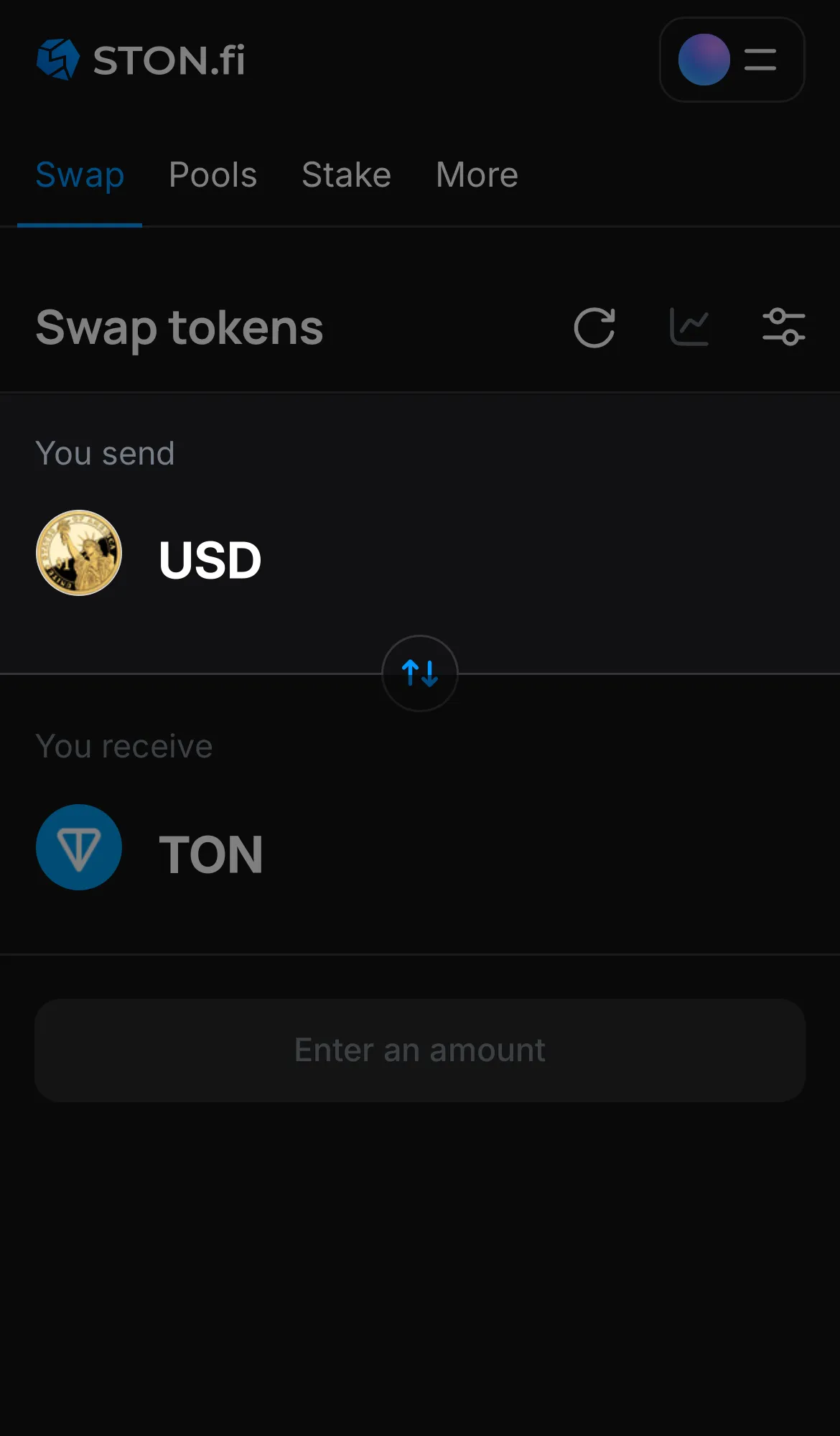840x1436 pixels.
Task: Click the STON.fi logo icon
Action: tap(58, 58)
